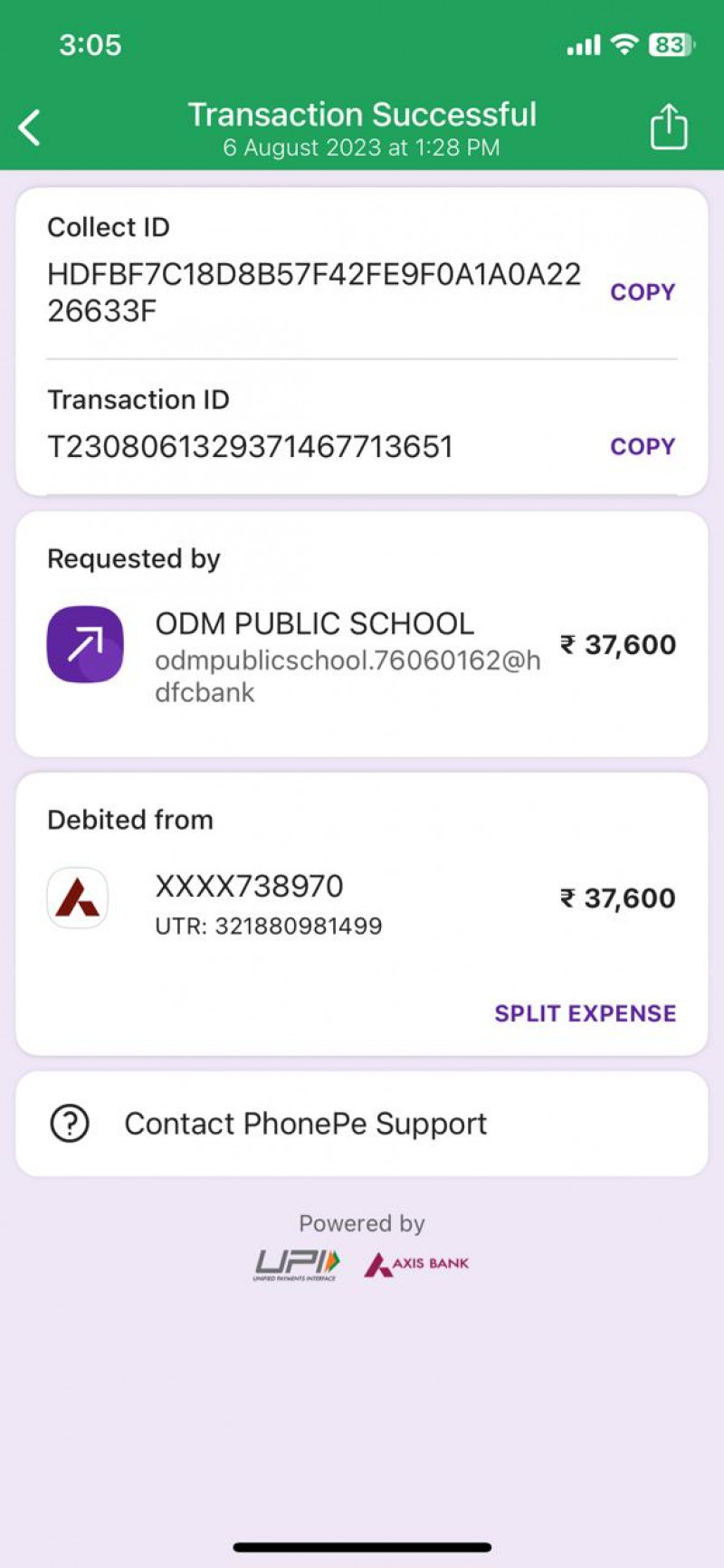This screenshot has width=724, height=1568.
Task: Copy the Transaction ID
Action: coord(642,446)
